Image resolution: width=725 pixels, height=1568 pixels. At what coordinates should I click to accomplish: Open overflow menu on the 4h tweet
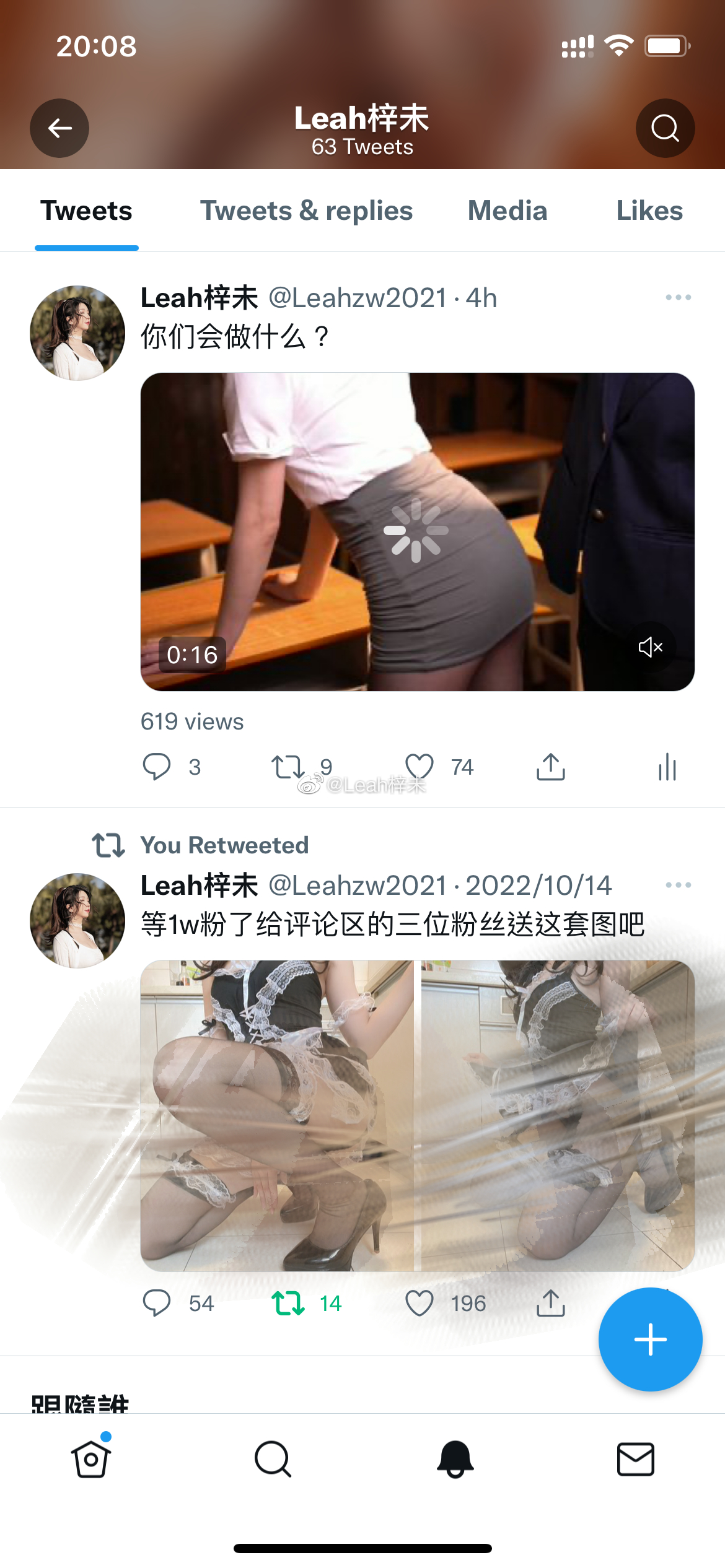click(678, 298)
